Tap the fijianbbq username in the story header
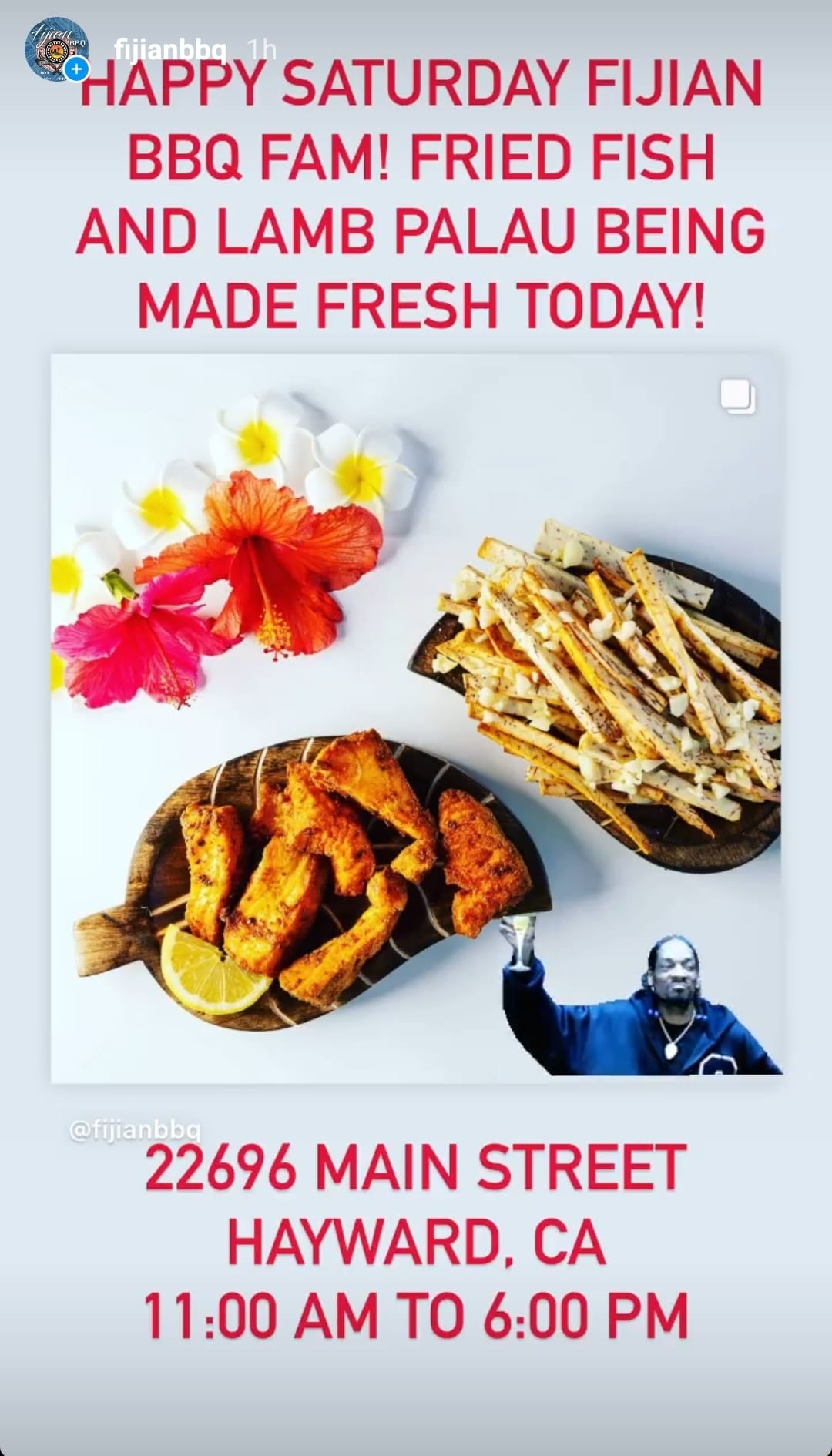Viewport: 832px width, 1456px height. [170, 49]
